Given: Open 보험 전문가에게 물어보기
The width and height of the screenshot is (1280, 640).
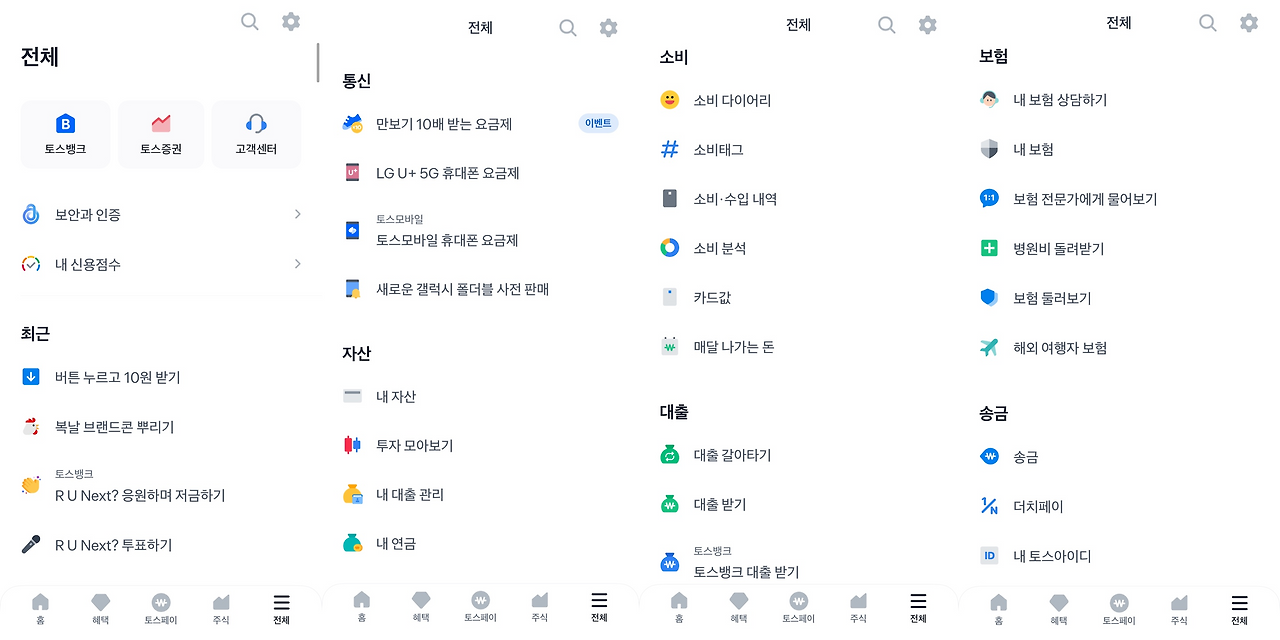Looking at the screenshot, I should point(1119,199).
